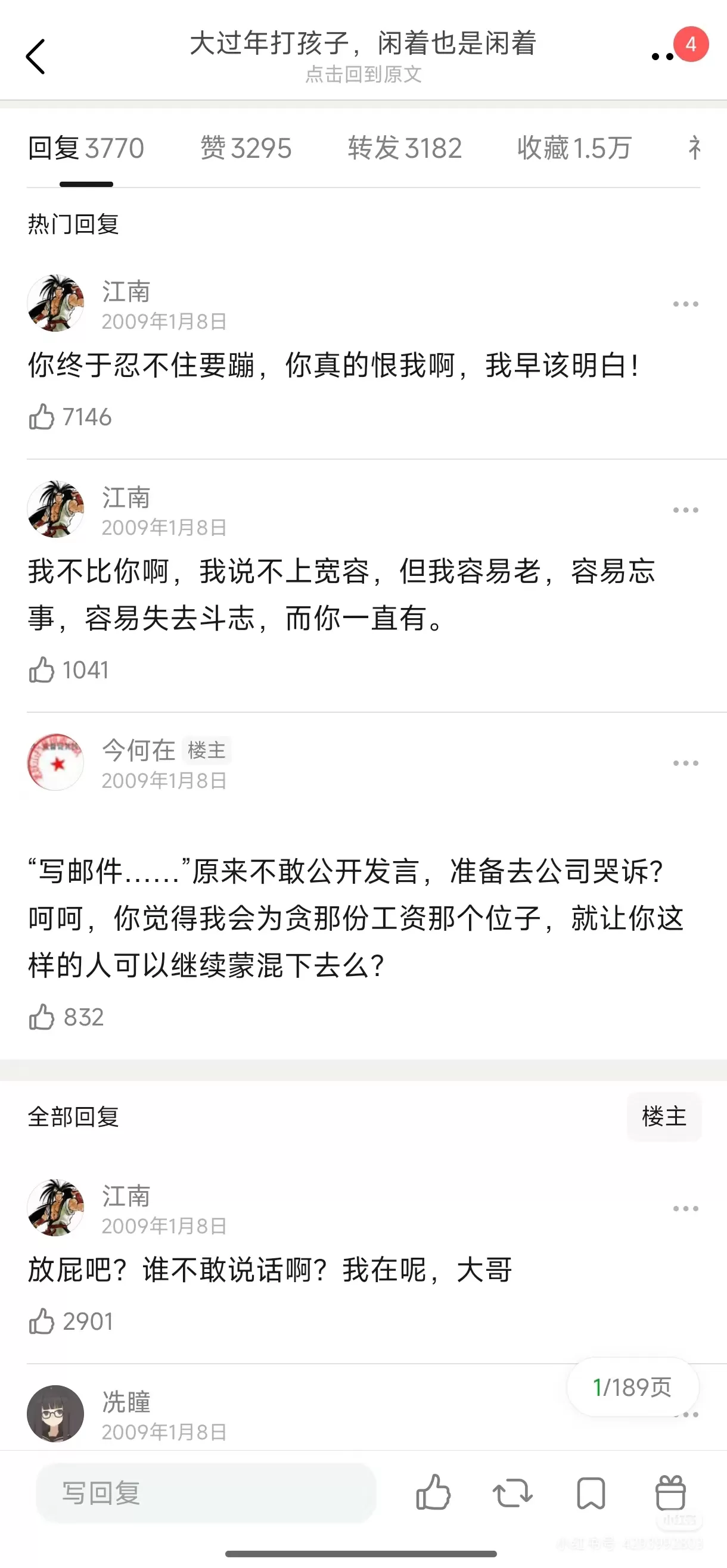This screenshot has height=1568, width=727.
Task: Select the 回复 3770 tab
Action: [86, 148]
